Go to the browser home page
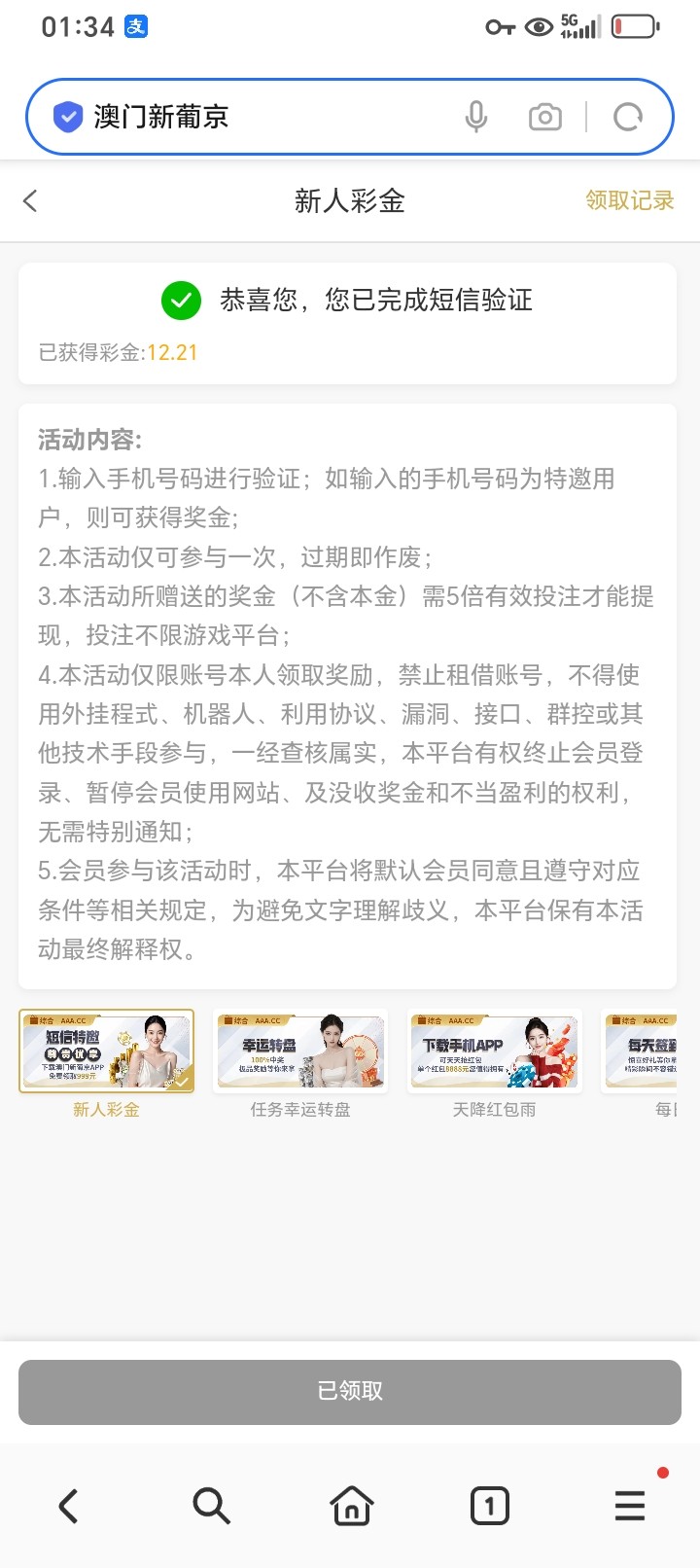This screenshot has height=1568, width=700. (351, 1507)
